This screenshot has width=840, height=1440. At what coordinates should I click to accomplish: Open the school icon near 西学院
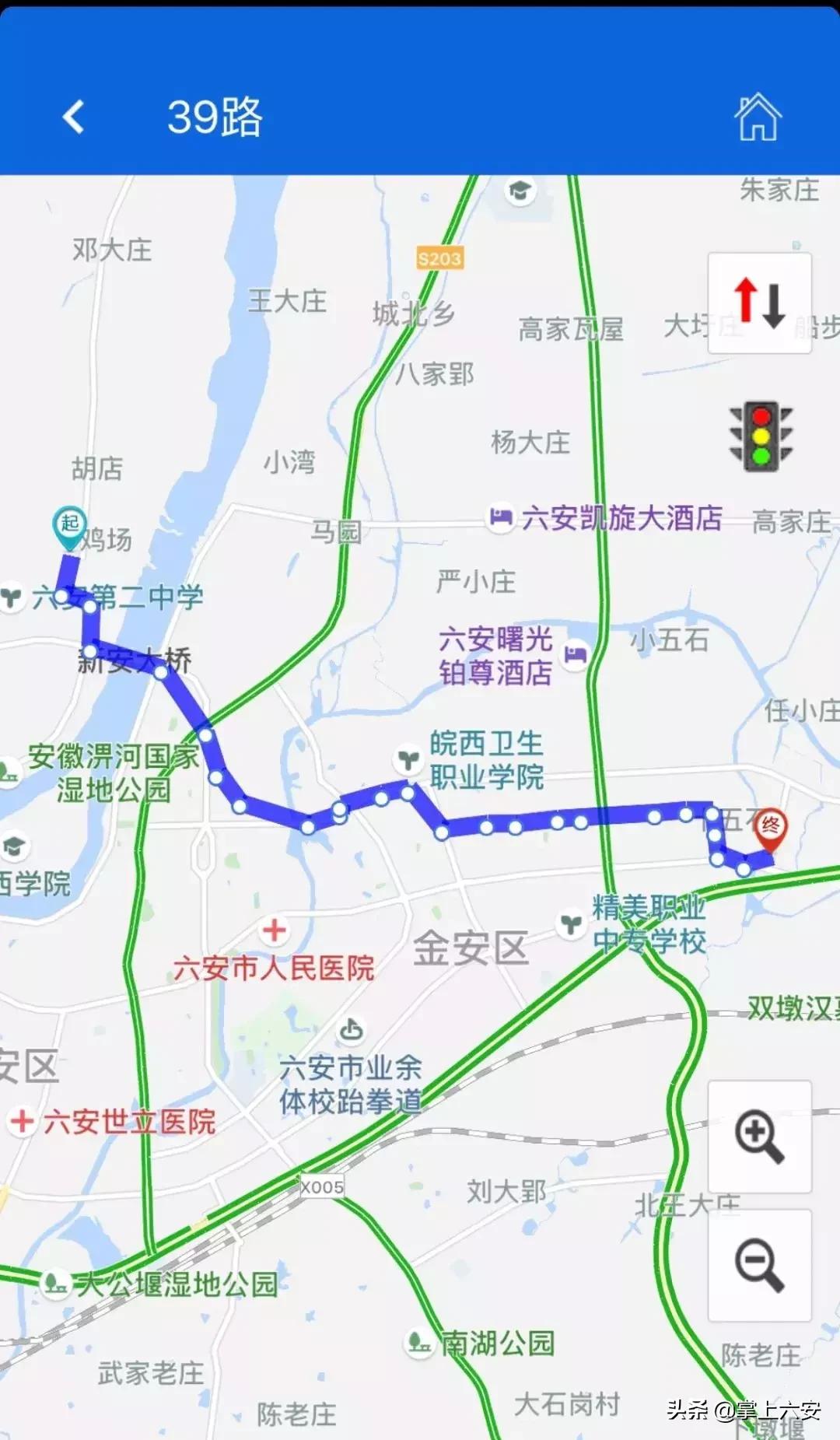[13, 843]
